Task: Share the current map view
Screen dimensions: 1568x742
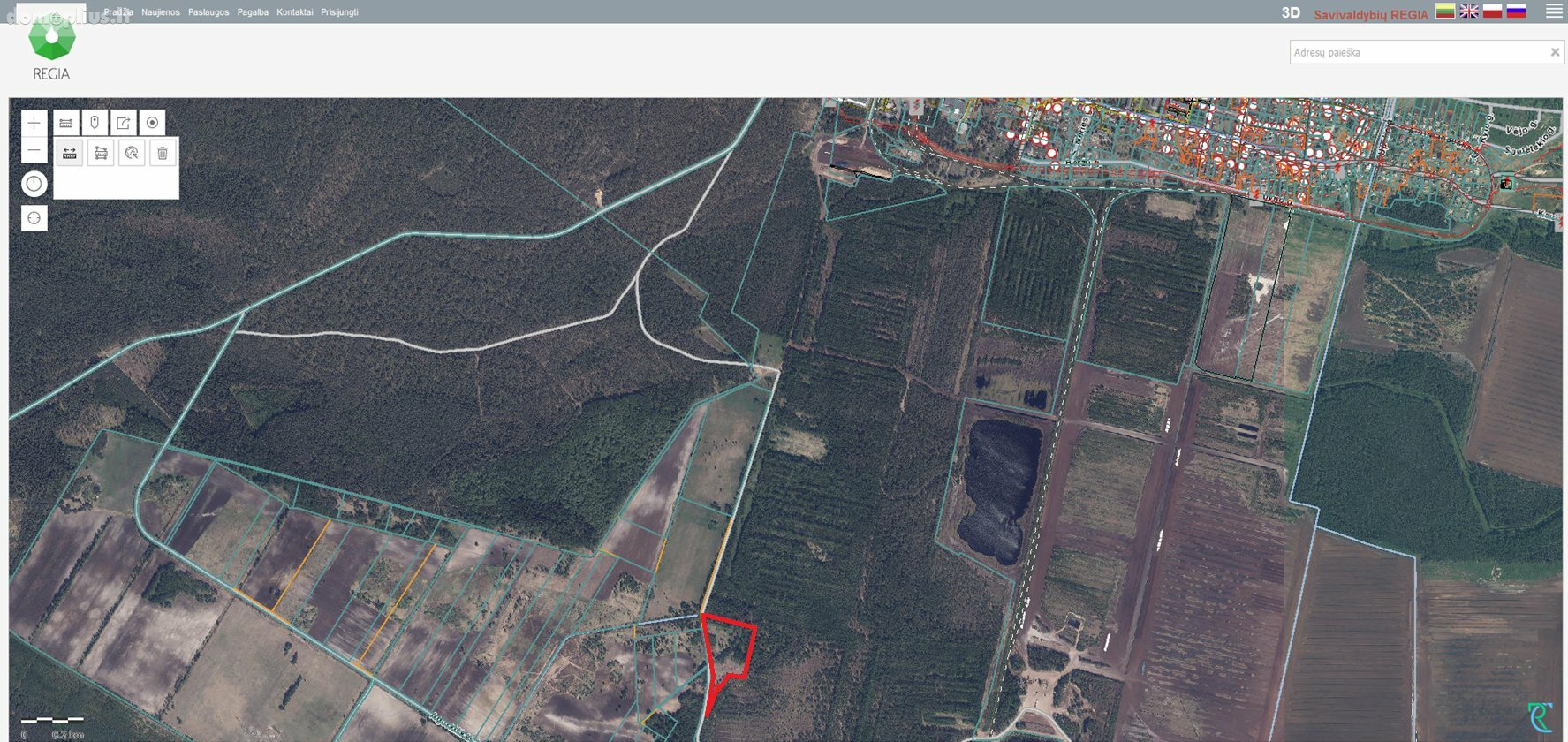Action: point(124,123)
